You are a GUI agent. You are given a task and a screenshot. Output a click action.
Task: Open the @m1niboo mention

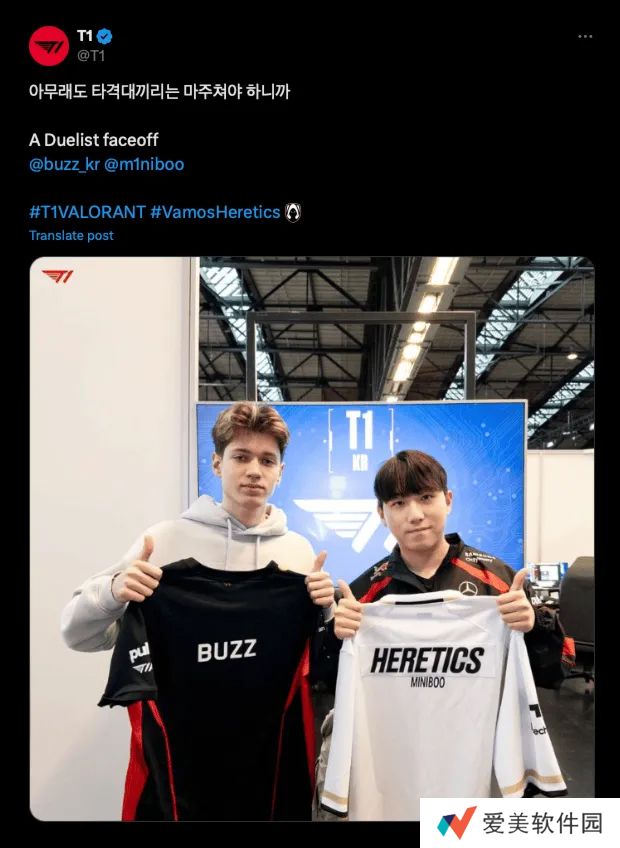[x=144, y=164]
